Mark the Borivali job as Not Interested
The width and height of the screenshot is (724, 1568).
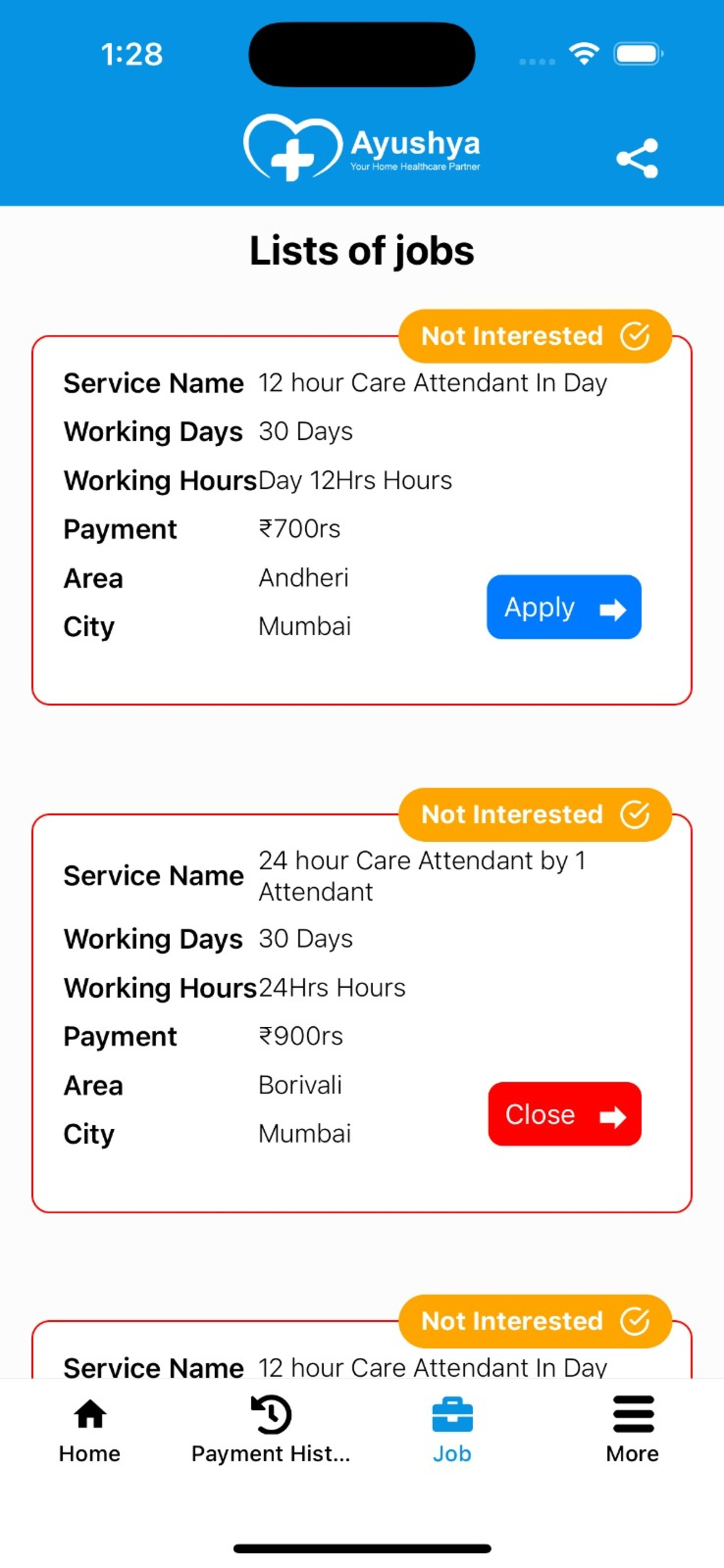pyautogui.click(x=535, y=814)
